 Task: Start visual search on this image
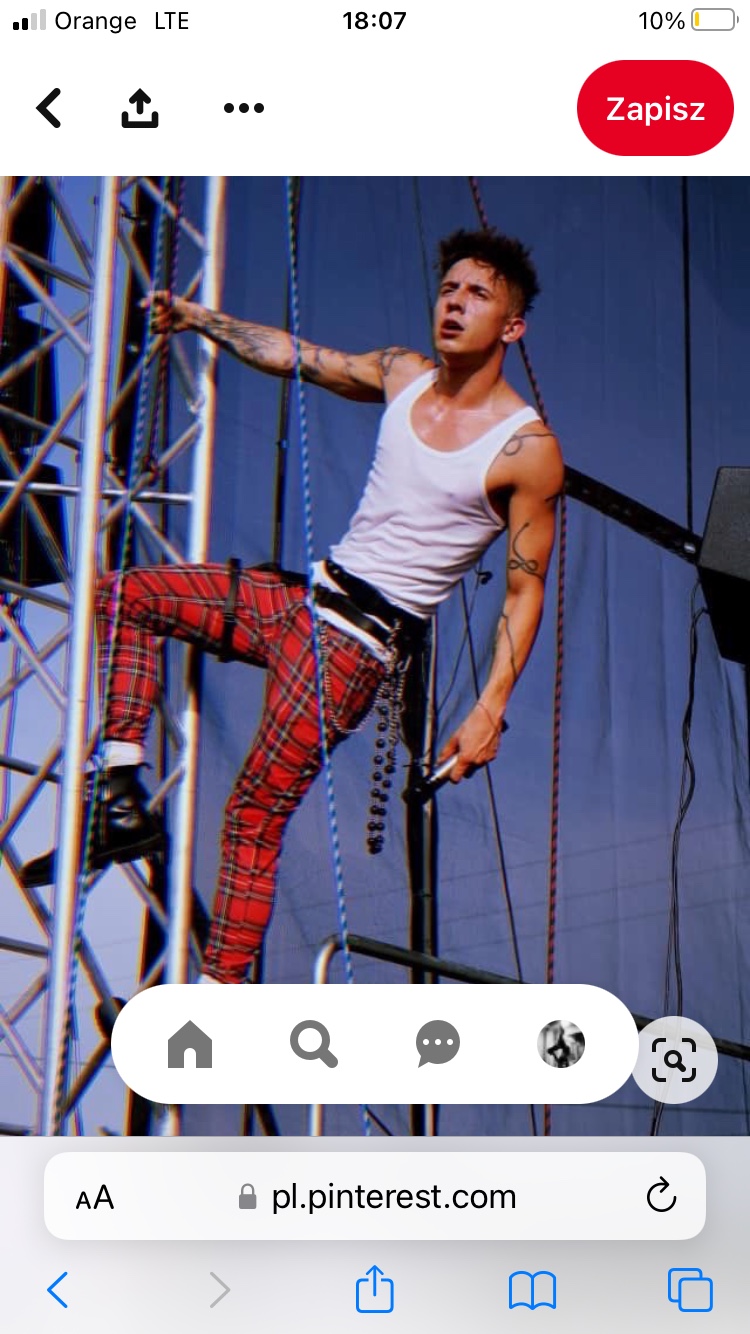point(674,1060)
